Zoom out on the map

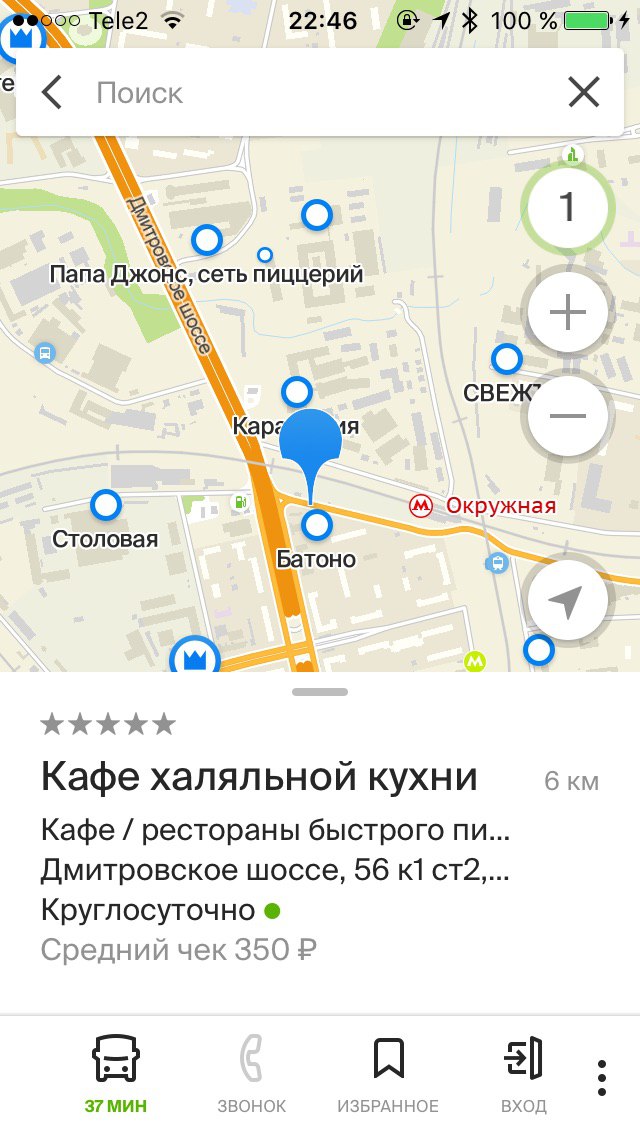568,416
